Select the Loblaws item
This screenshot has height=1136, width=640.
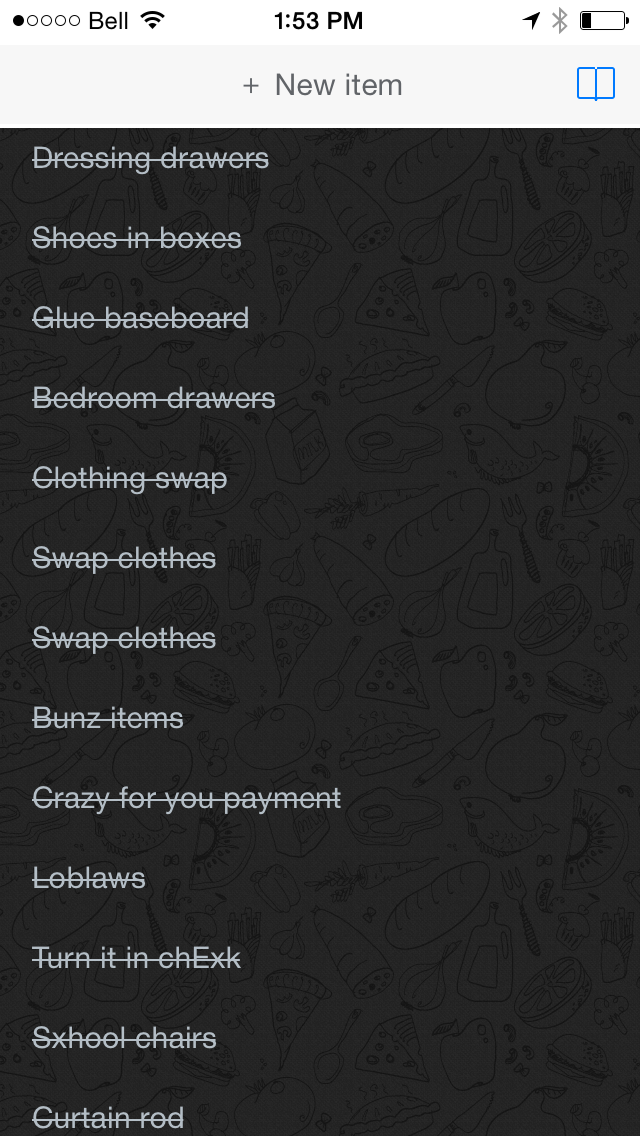coord(89,878)
